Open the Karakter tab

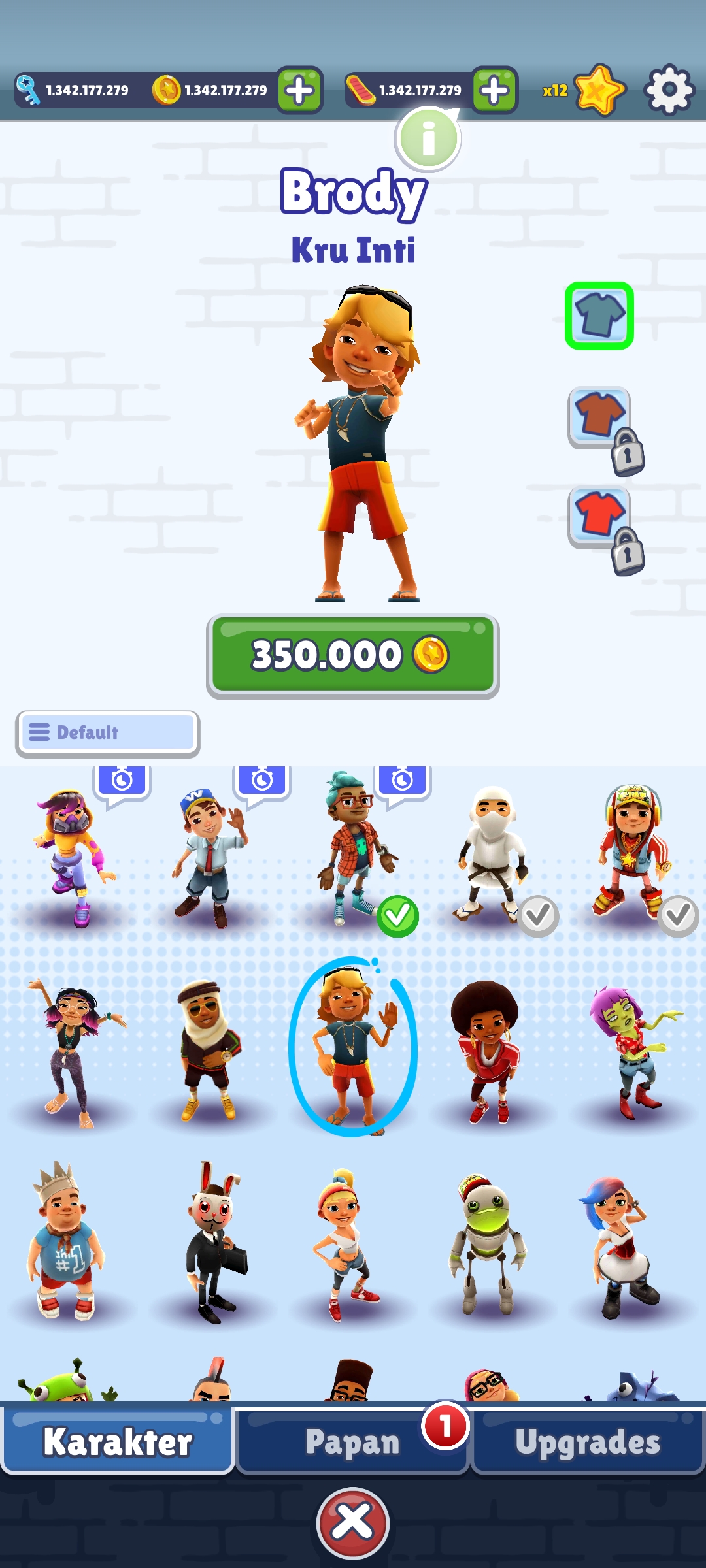point(118,1441)
